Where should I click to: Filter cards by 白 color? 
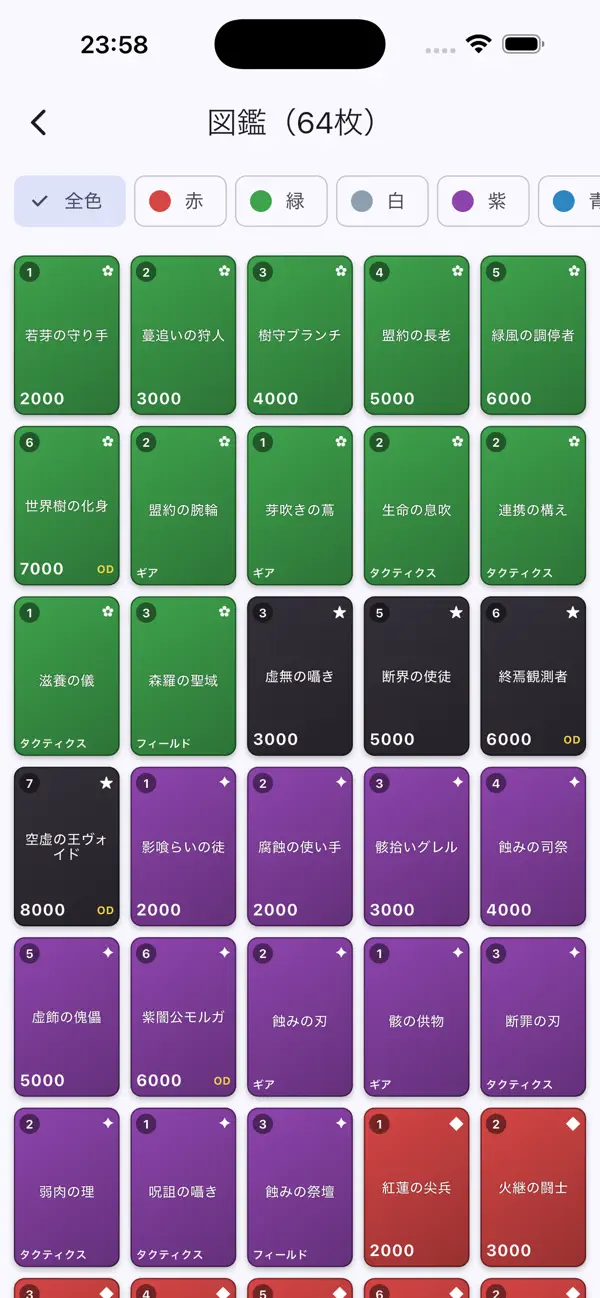(x=382, y=201)
